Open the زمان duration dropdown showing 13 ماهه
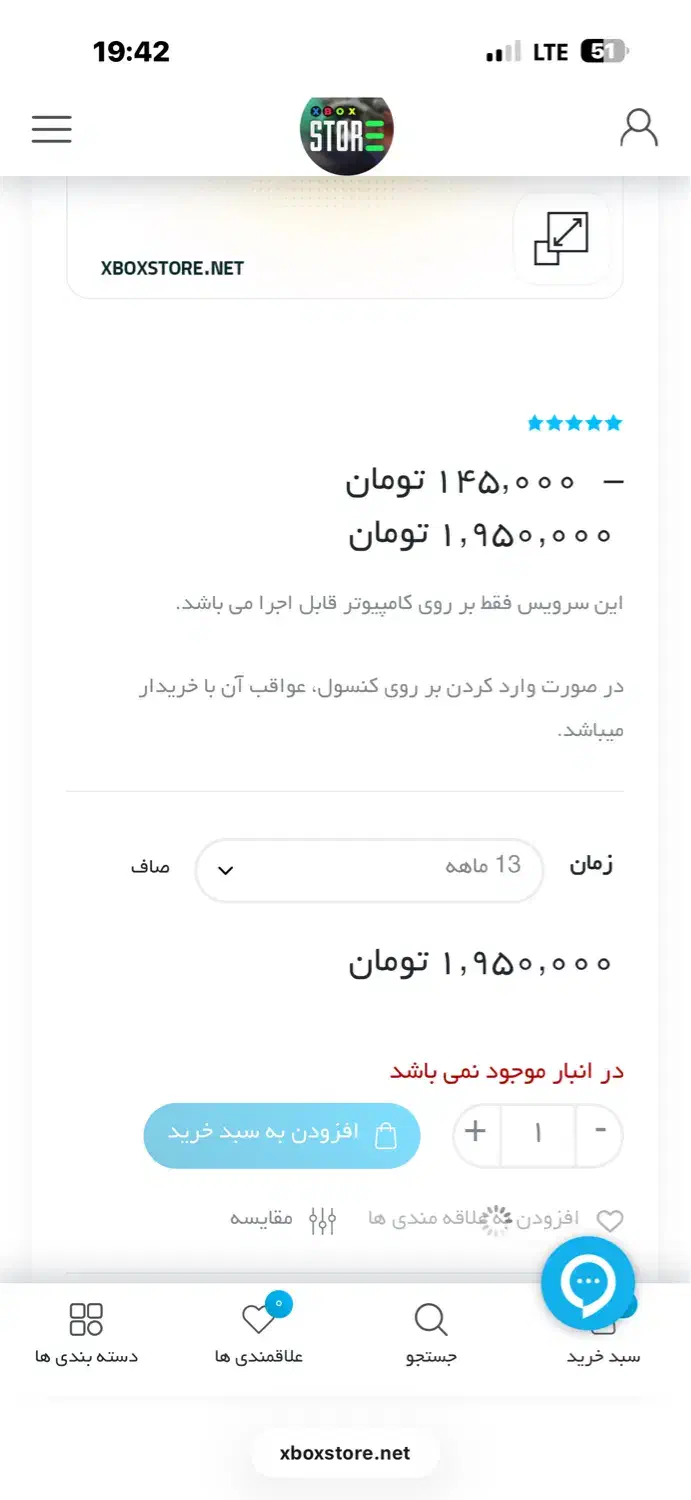691x1500 pixels. [x=369, y=869]
